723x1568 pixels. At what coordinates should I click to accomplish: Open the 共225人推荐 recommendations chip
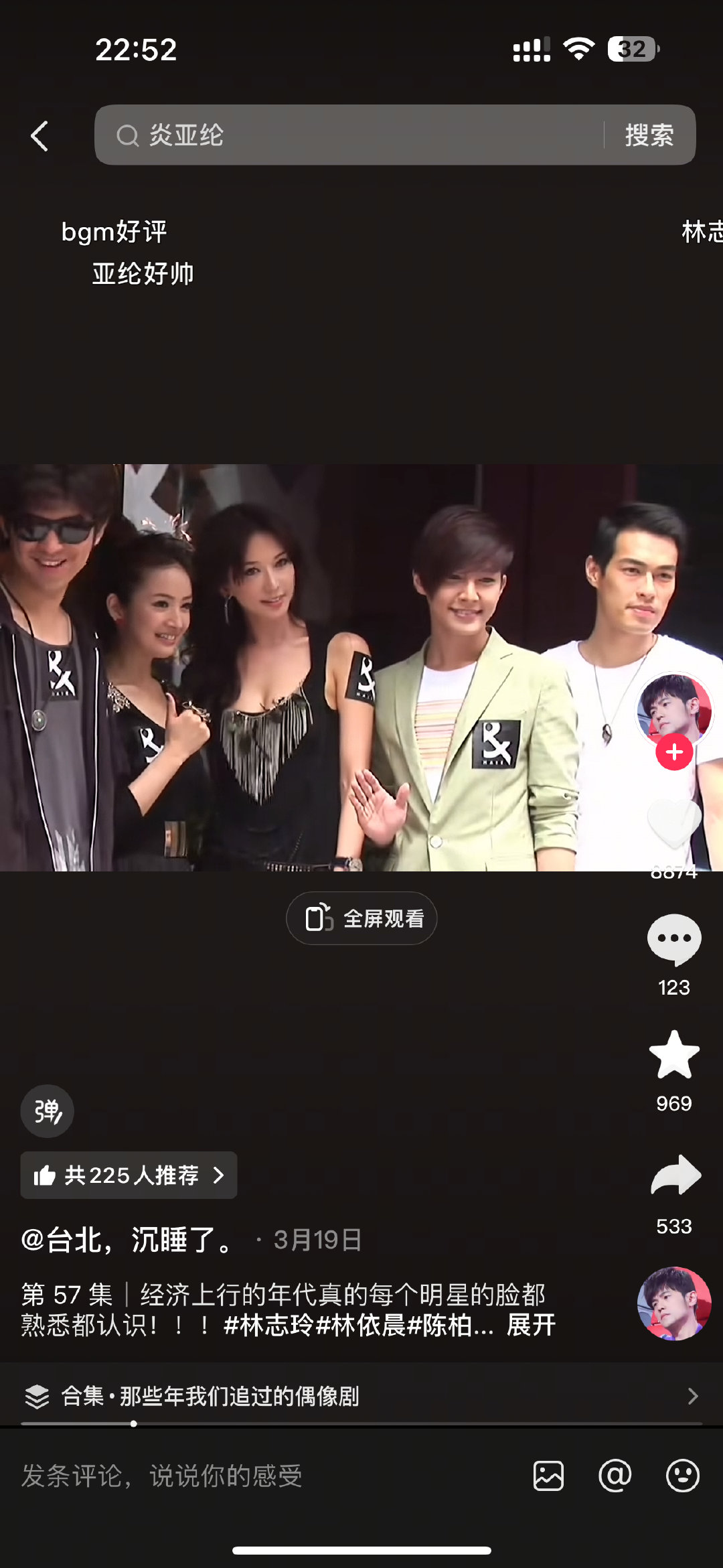pos(129,1175)
